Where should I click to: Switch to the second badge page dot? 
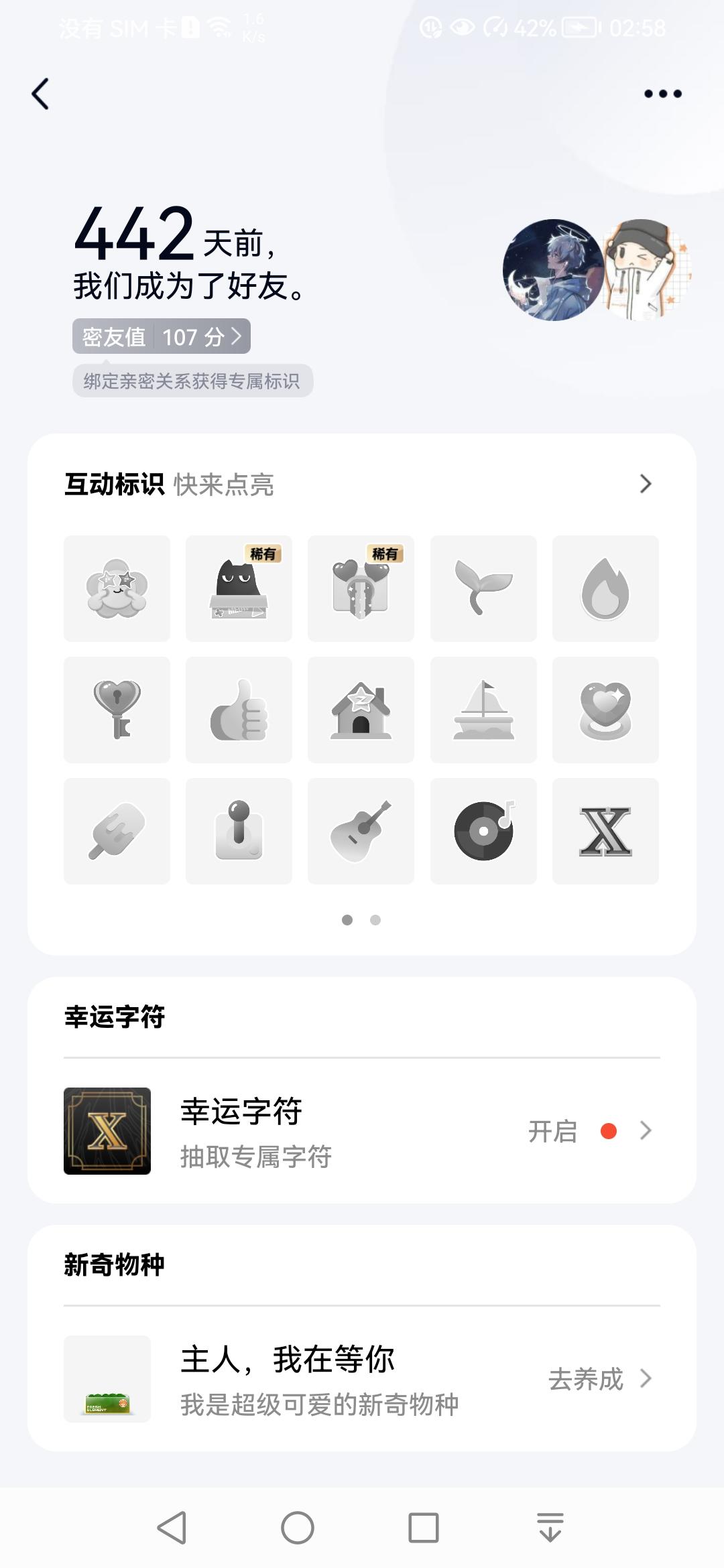(x=375, y=920)
